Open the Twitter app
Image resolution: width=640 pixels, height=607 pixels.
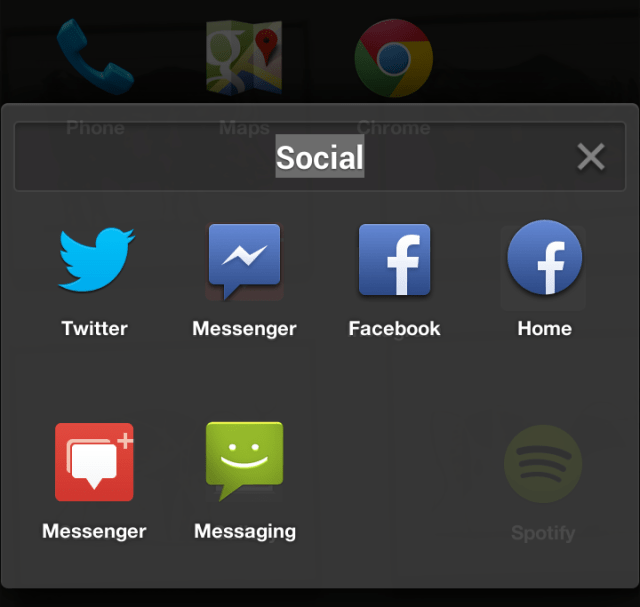[95, 262]
